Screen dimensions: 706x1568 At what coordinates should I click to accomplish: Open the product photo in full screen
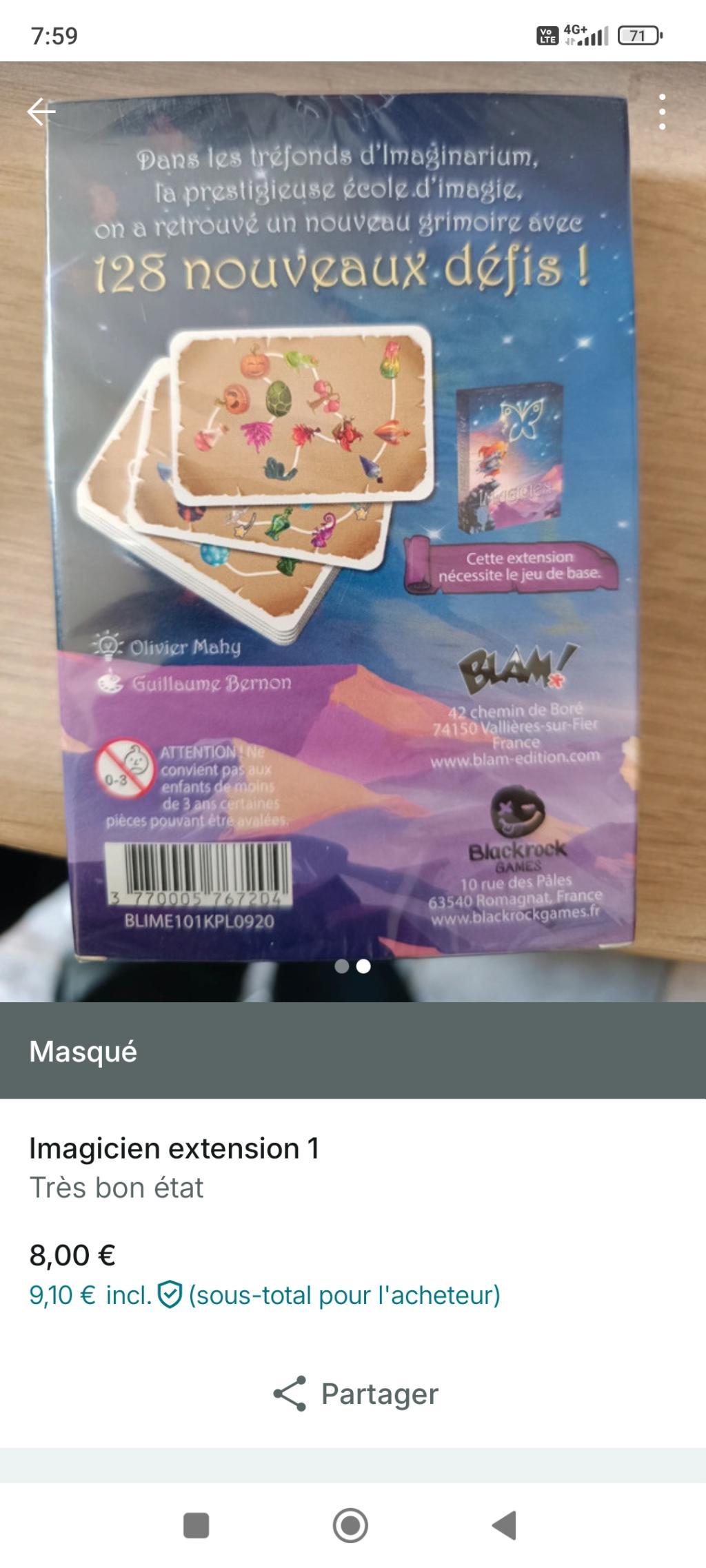click(353, 524)
